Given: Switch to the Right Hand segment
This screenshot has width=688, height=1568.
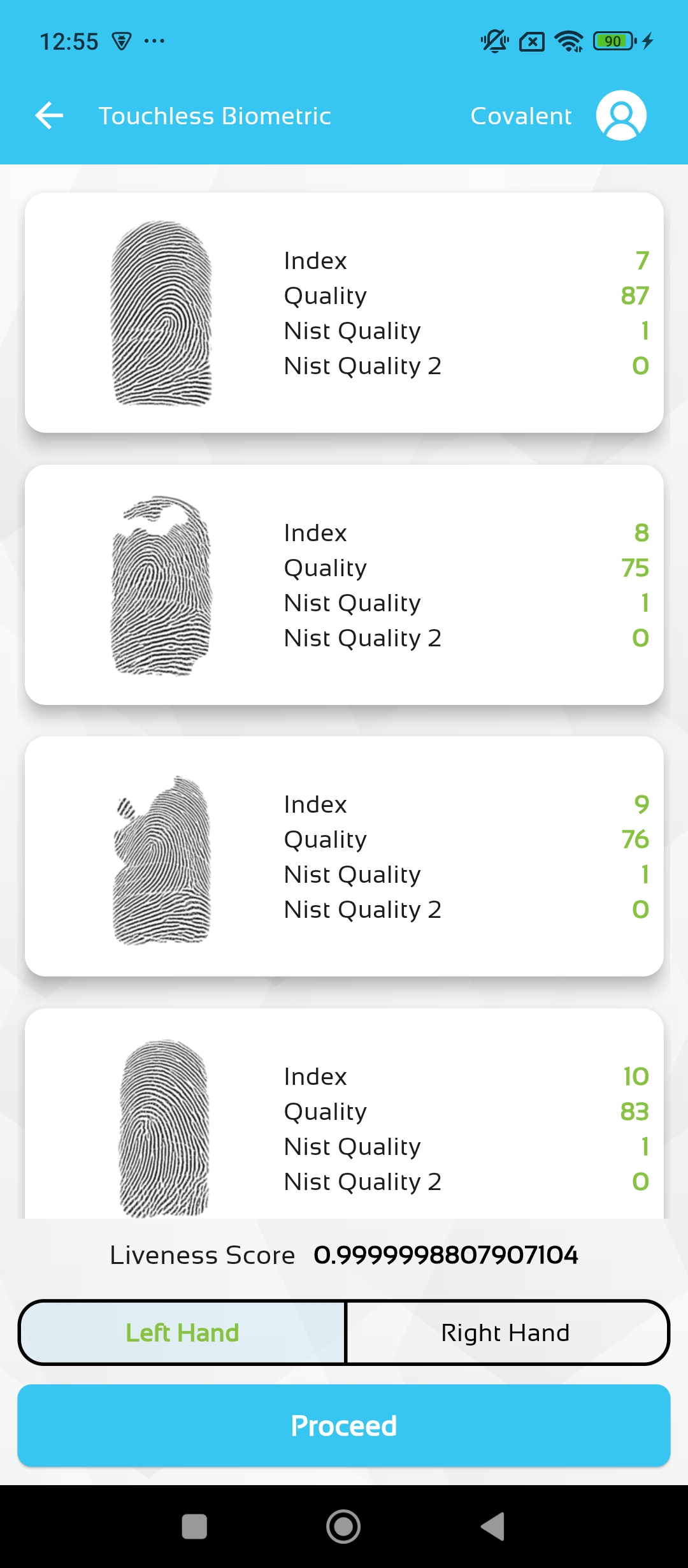Looking at the screenshot, I should pyautogui.click(x=507, y=1333).
